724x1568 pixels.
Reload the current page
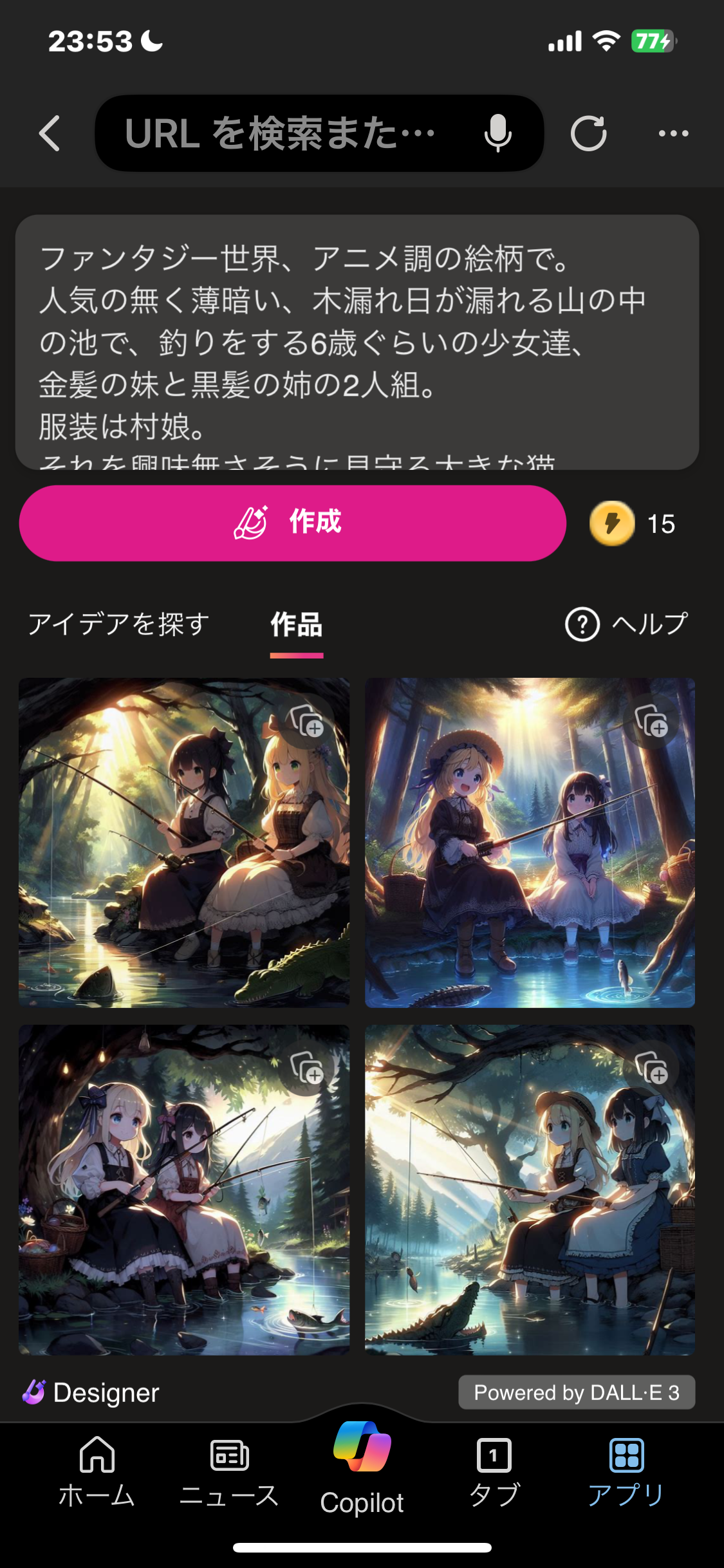coord(588,134)
